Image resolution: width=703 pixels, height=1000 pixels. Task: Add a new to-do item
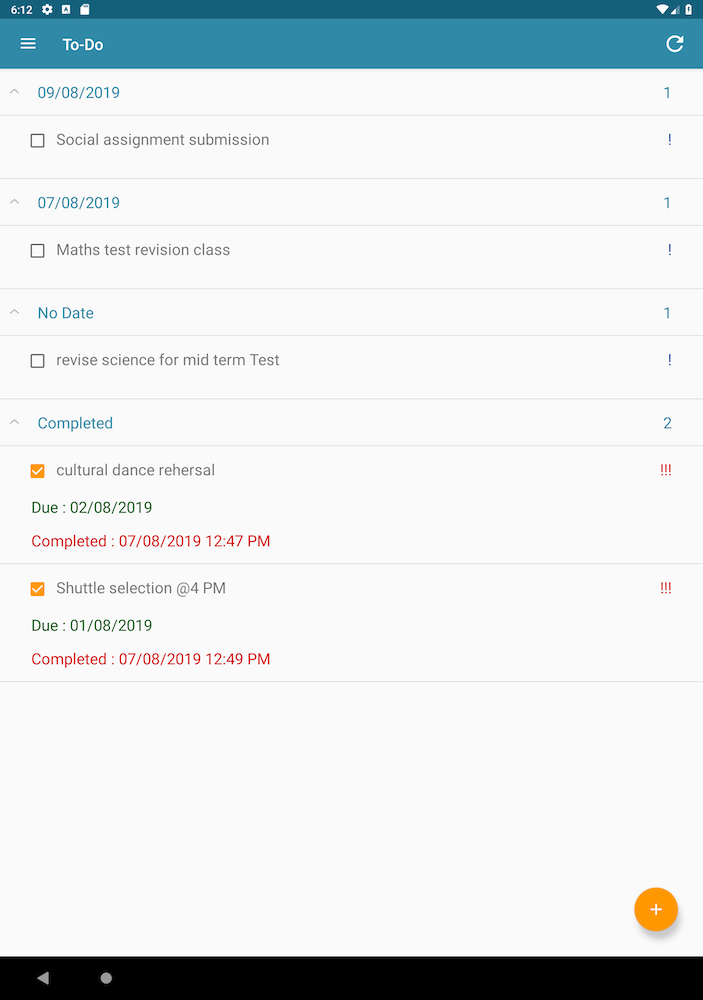[656, 910]
